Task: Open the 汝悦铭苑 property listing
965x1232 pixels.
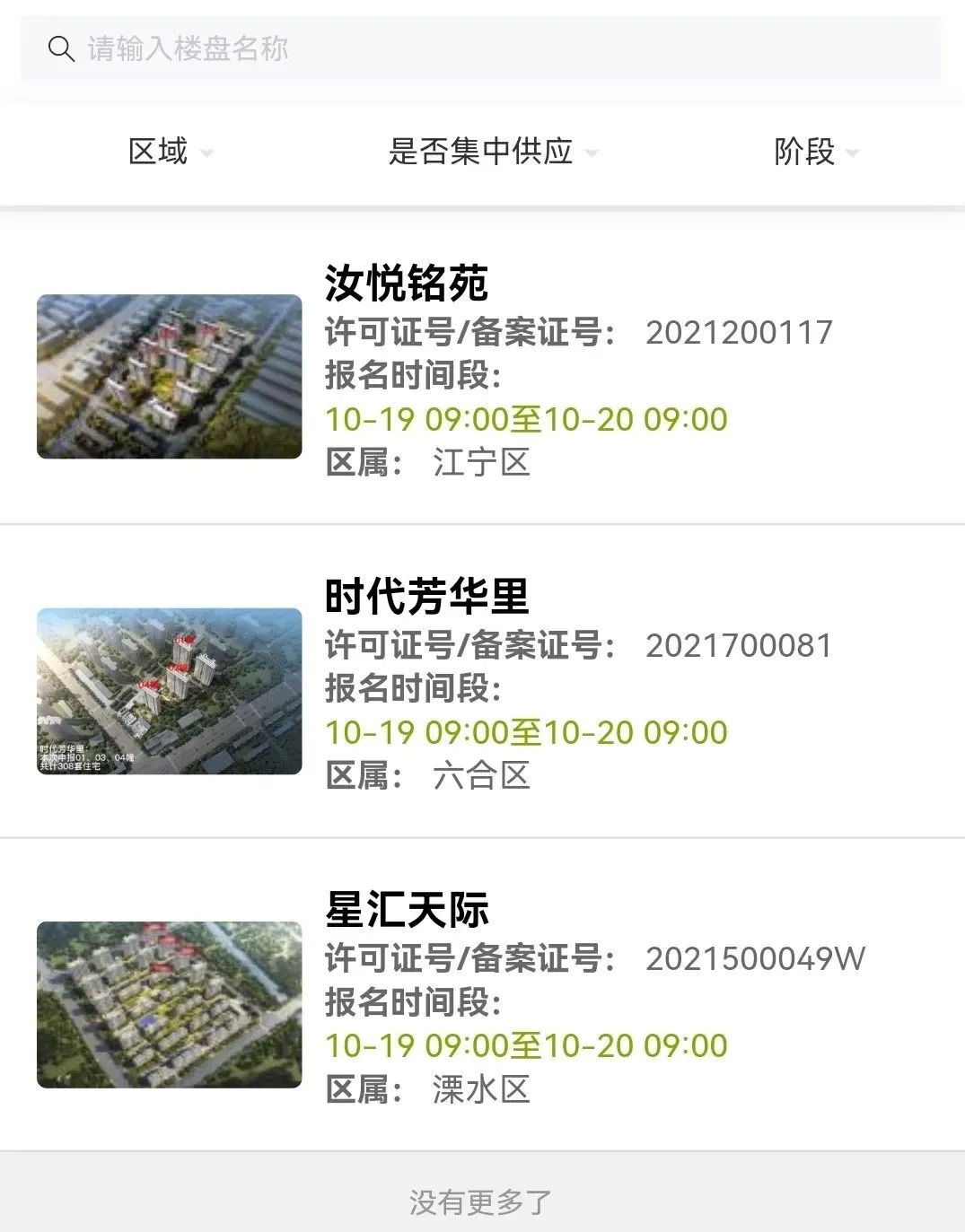Action: (x=407, y=284)
